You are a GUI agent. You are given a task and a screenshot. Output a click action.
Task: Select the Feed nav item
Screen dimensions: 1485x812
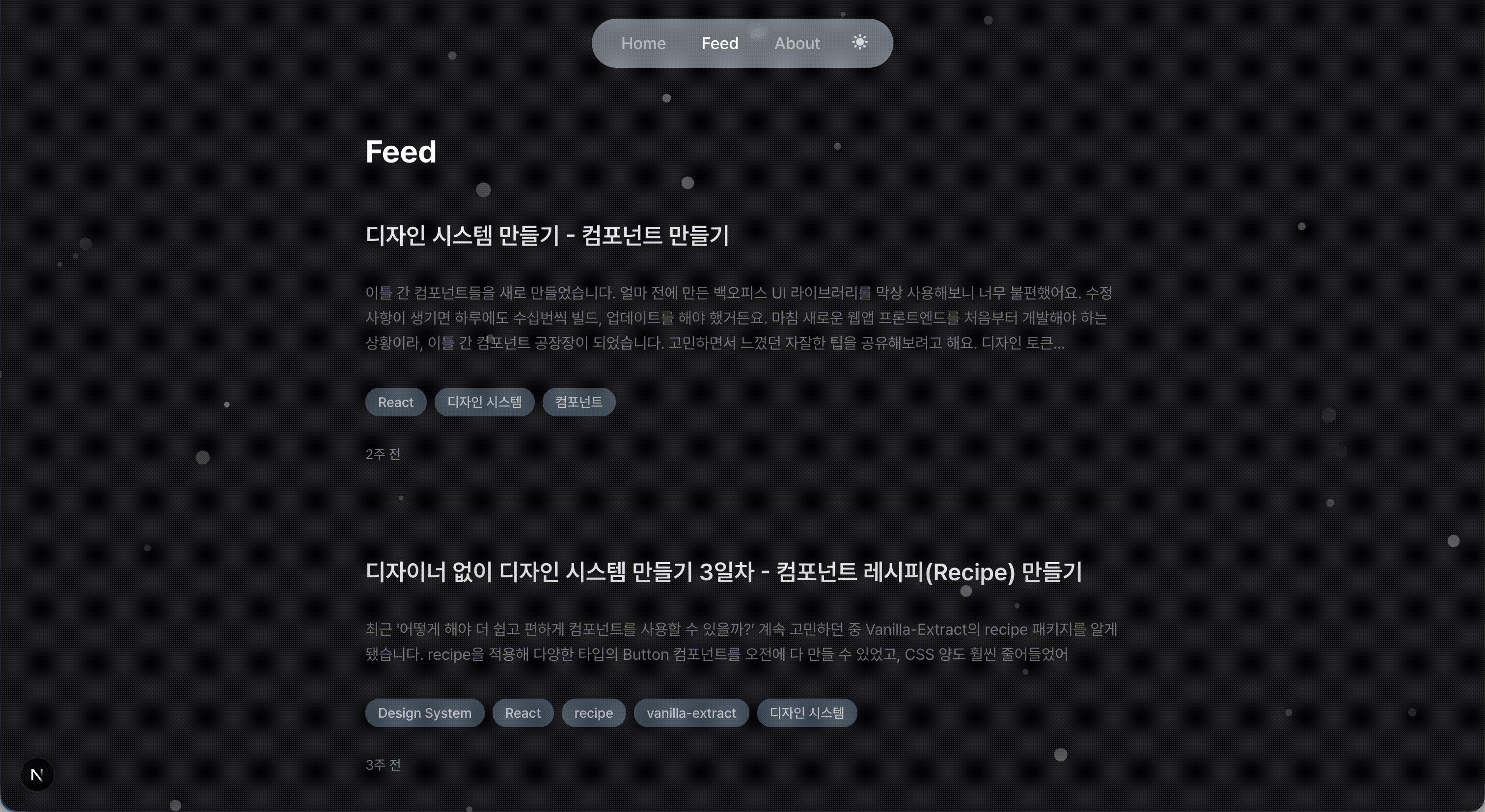719,43
